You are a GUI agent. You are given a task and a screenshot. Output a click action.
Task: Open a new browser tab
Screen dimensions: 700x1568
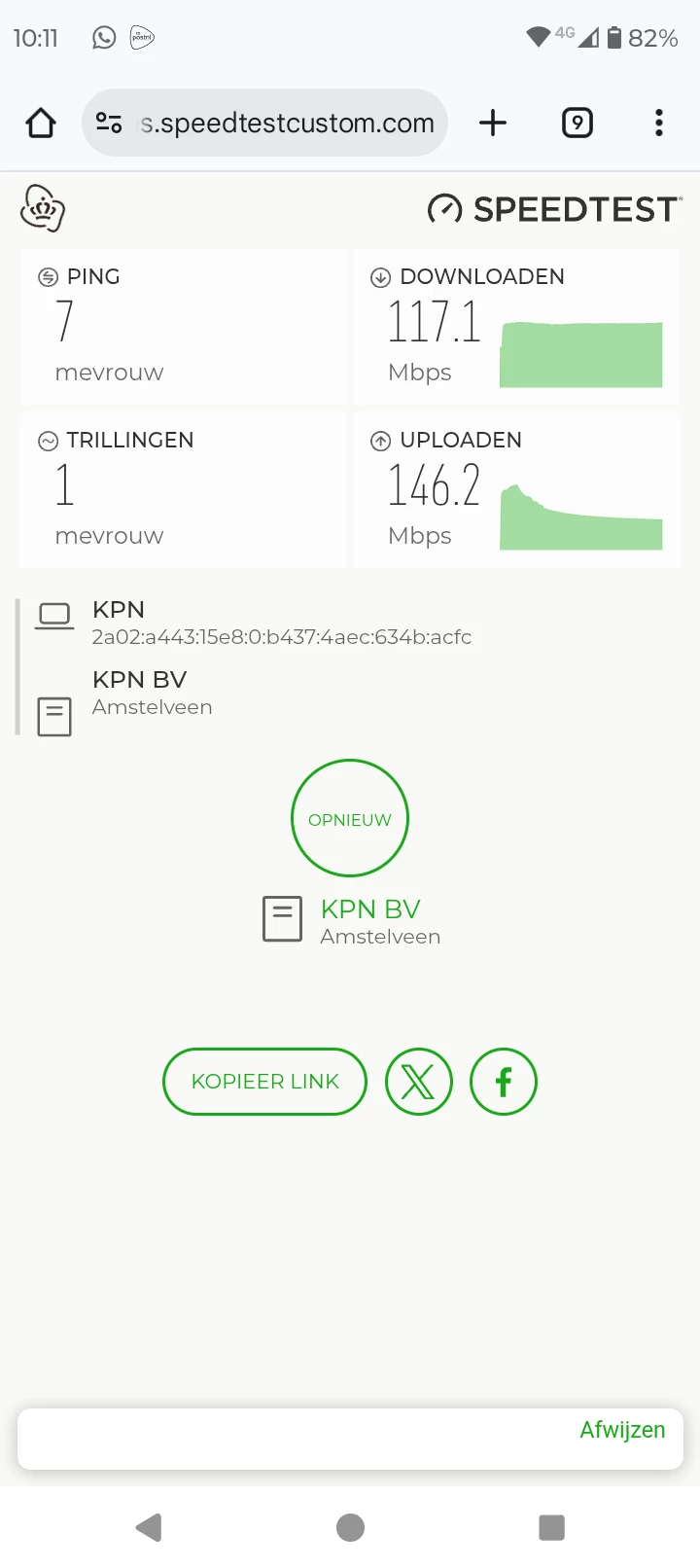pos(493,124)
